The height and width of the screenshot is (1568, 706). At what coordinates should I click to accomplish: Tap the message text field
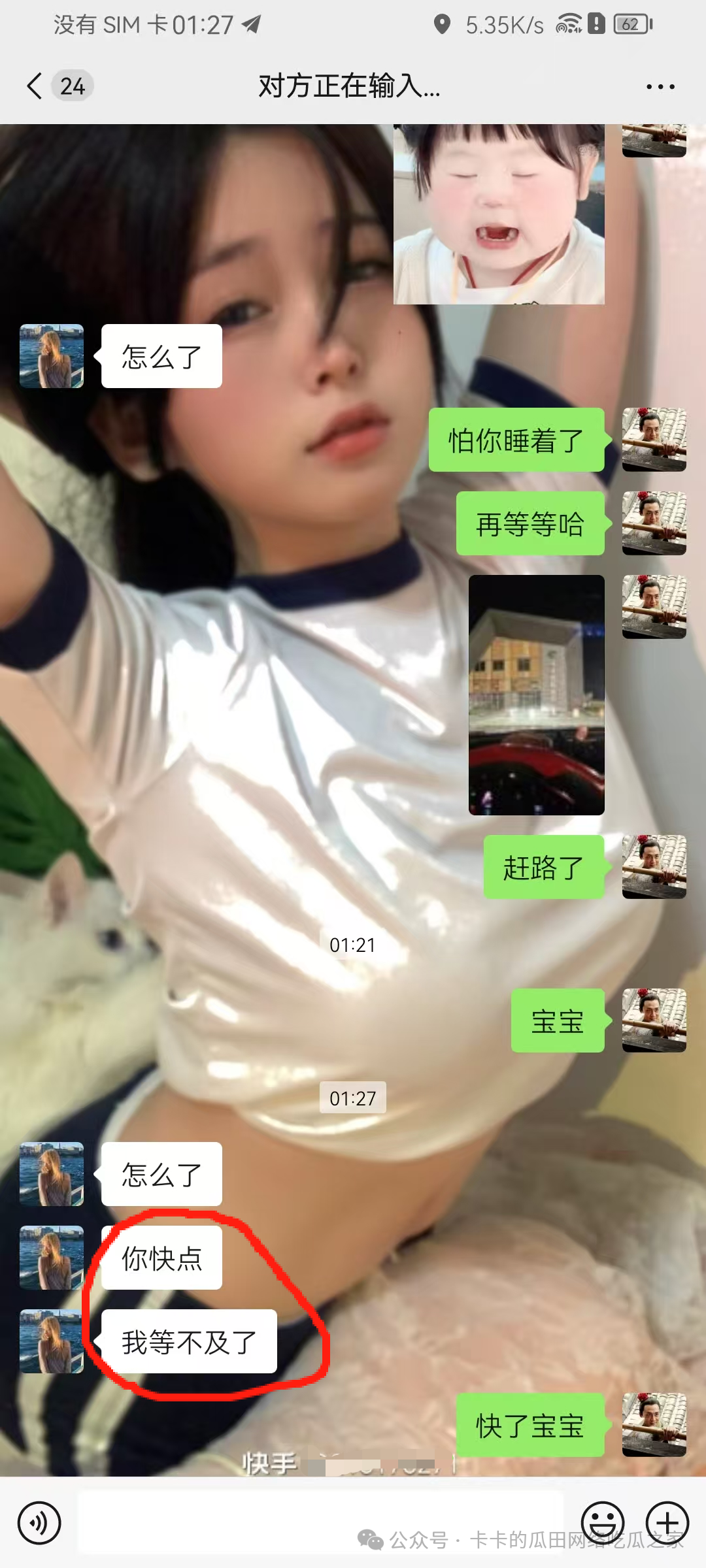coord(320,1522)
